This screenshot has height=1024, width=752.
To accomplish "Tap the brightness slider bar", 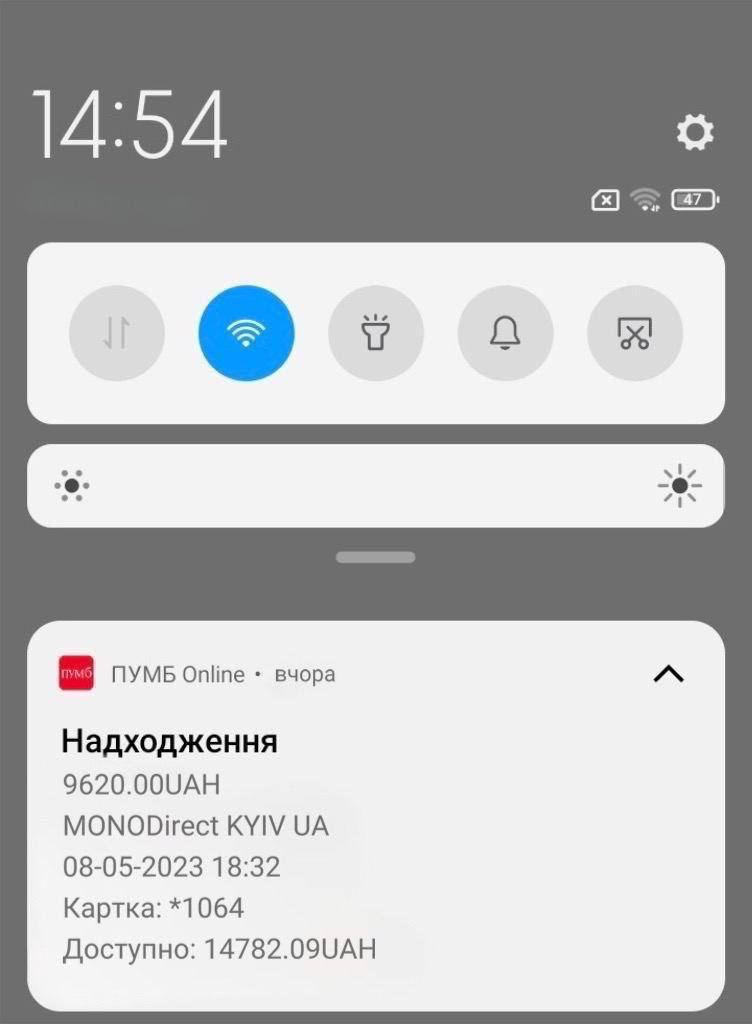I will pyautogui.click(x=376, y=486).
